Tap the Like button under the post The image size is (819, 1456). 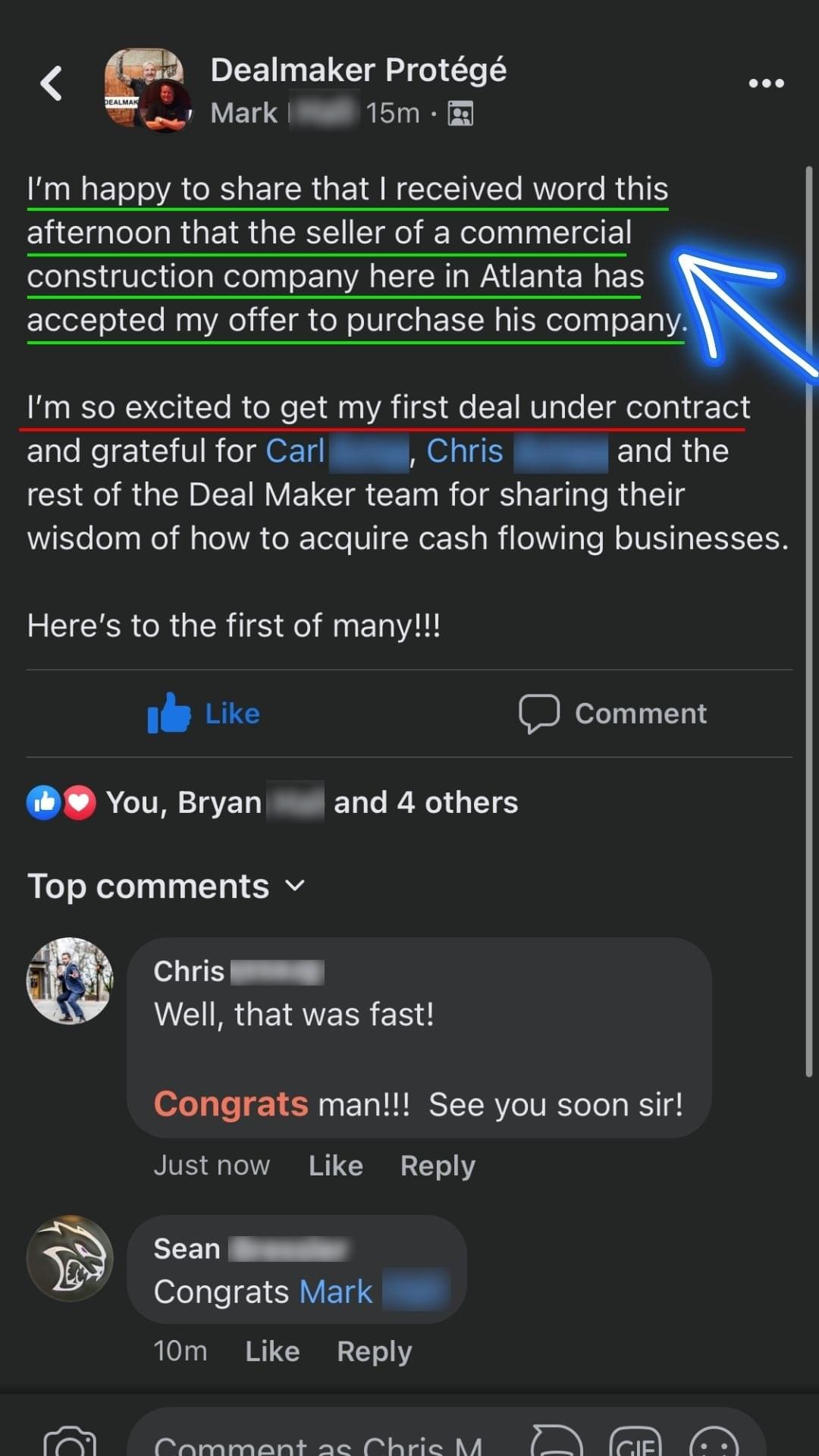204,714
